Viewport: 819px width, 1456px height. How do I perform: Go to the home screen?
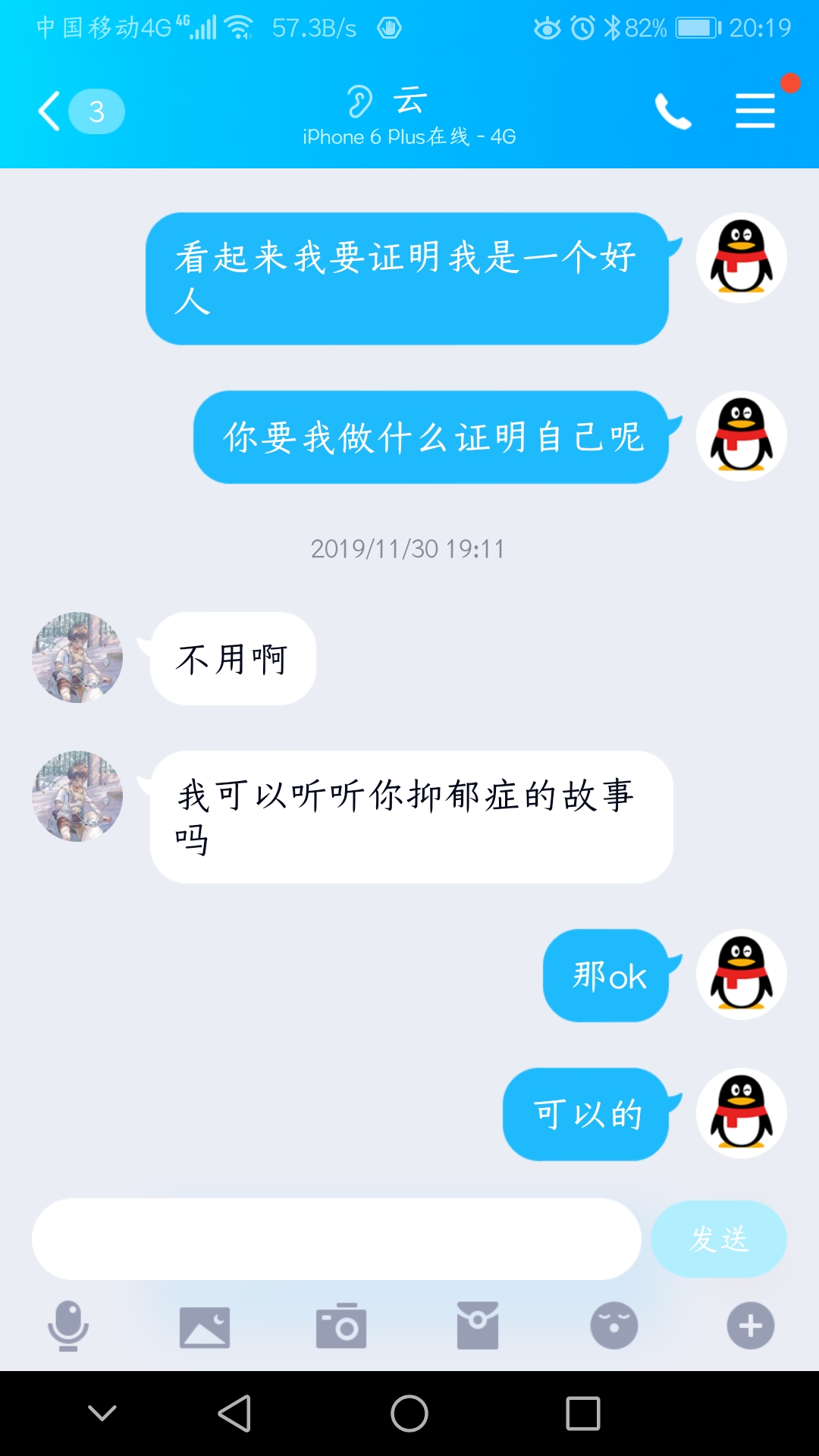point(409,1414)
